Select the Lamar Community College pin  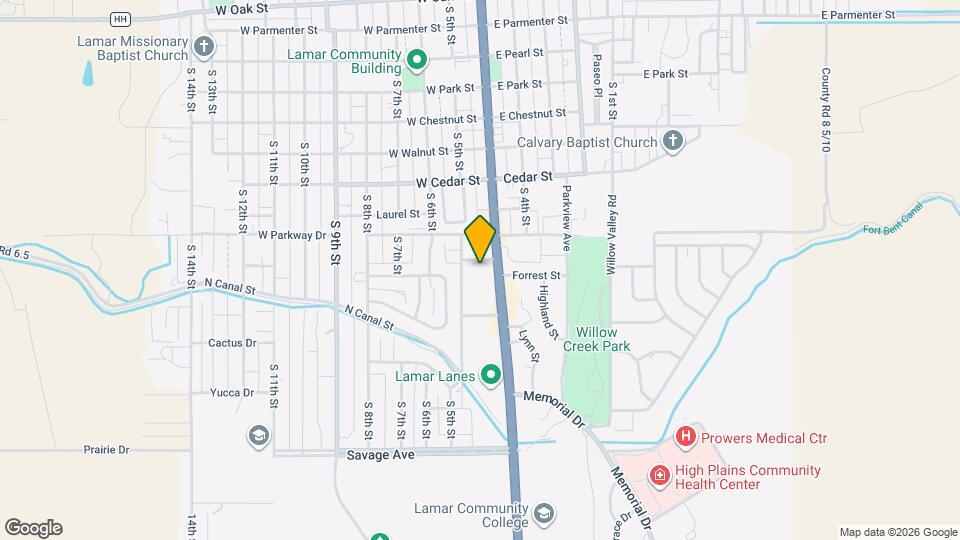(543, 515)
